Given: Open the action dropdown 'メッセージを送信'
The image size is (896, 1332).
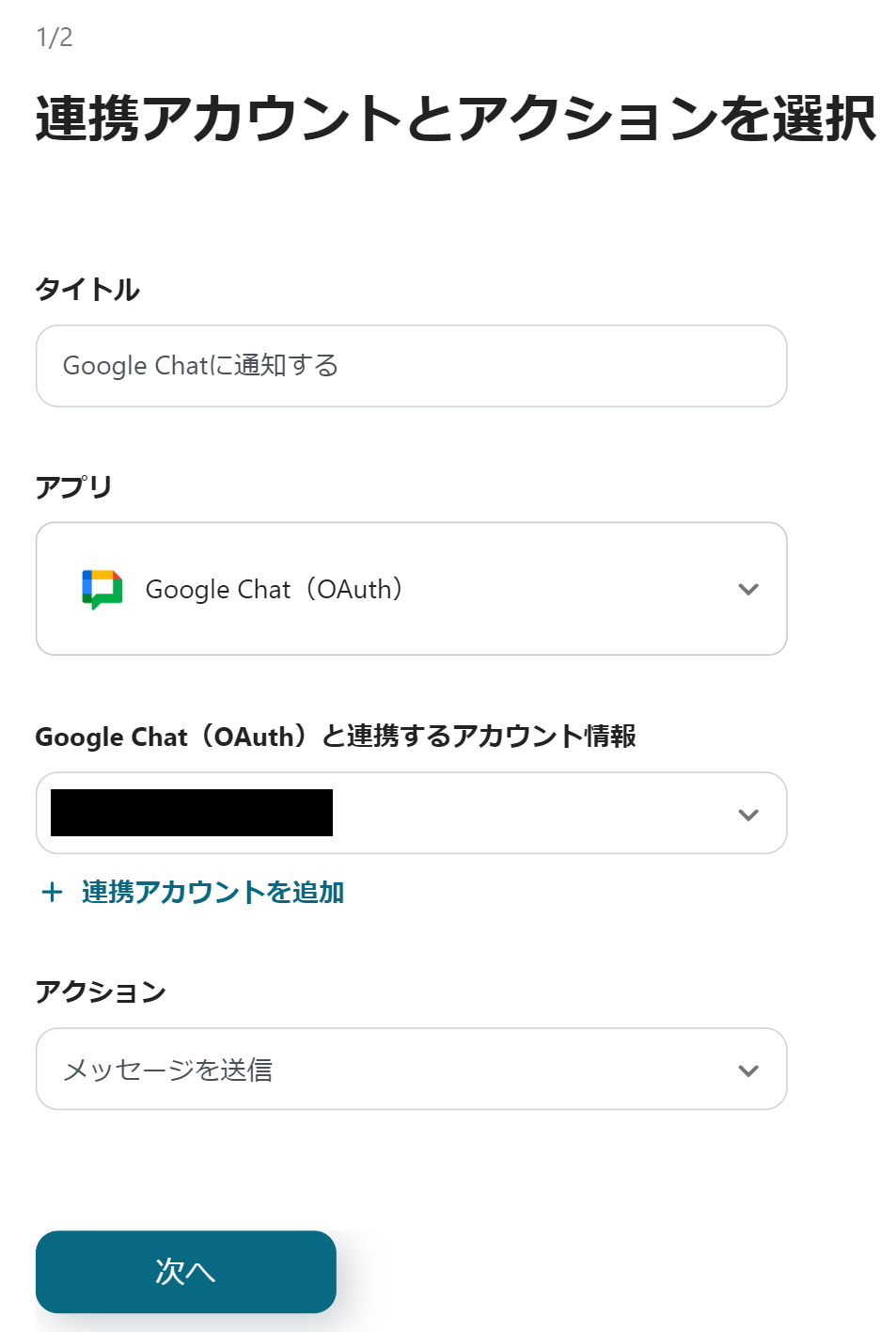Looking at the screenshot, I should pos(411,1070).
